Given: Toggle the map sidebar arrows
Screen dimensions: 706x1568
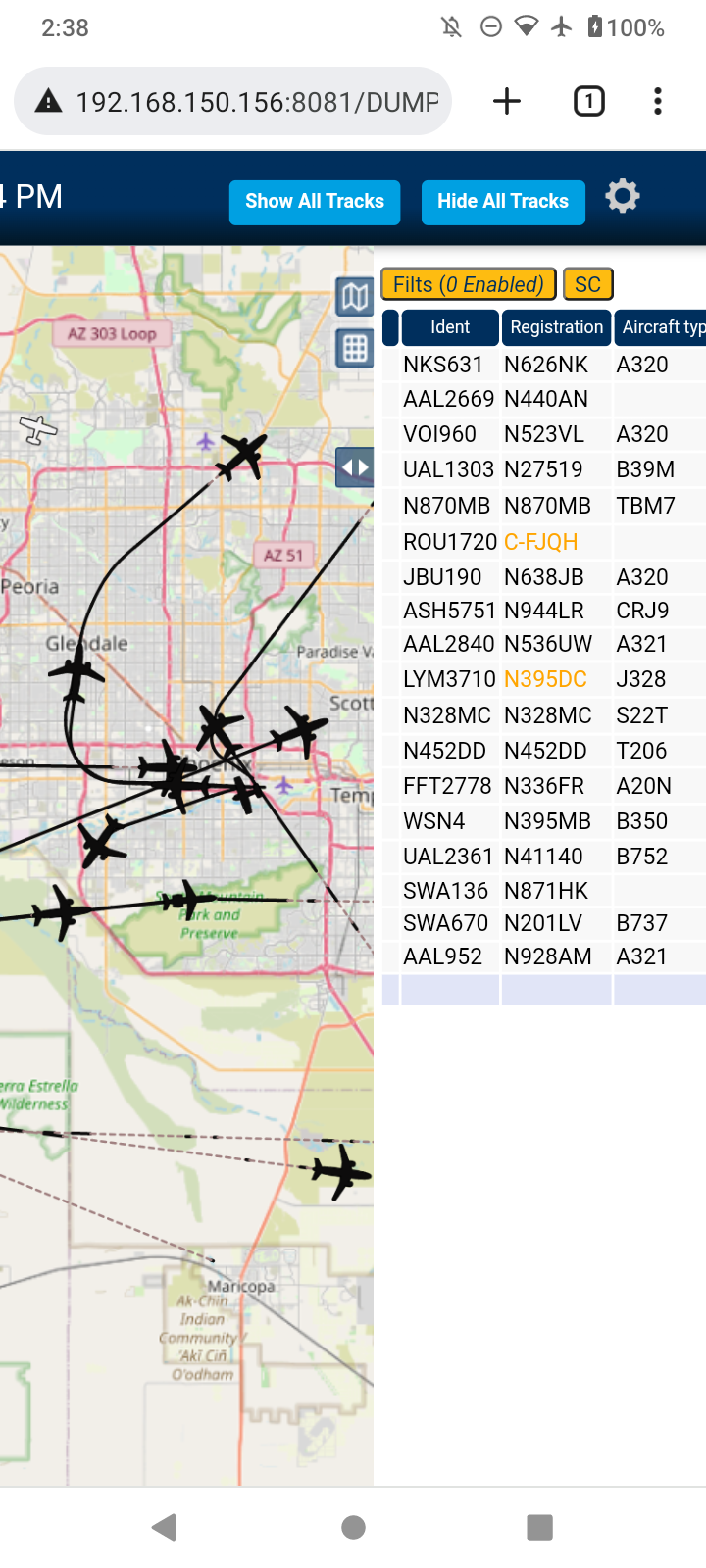Looking at the screenshot, I should [x=355, y=467].
